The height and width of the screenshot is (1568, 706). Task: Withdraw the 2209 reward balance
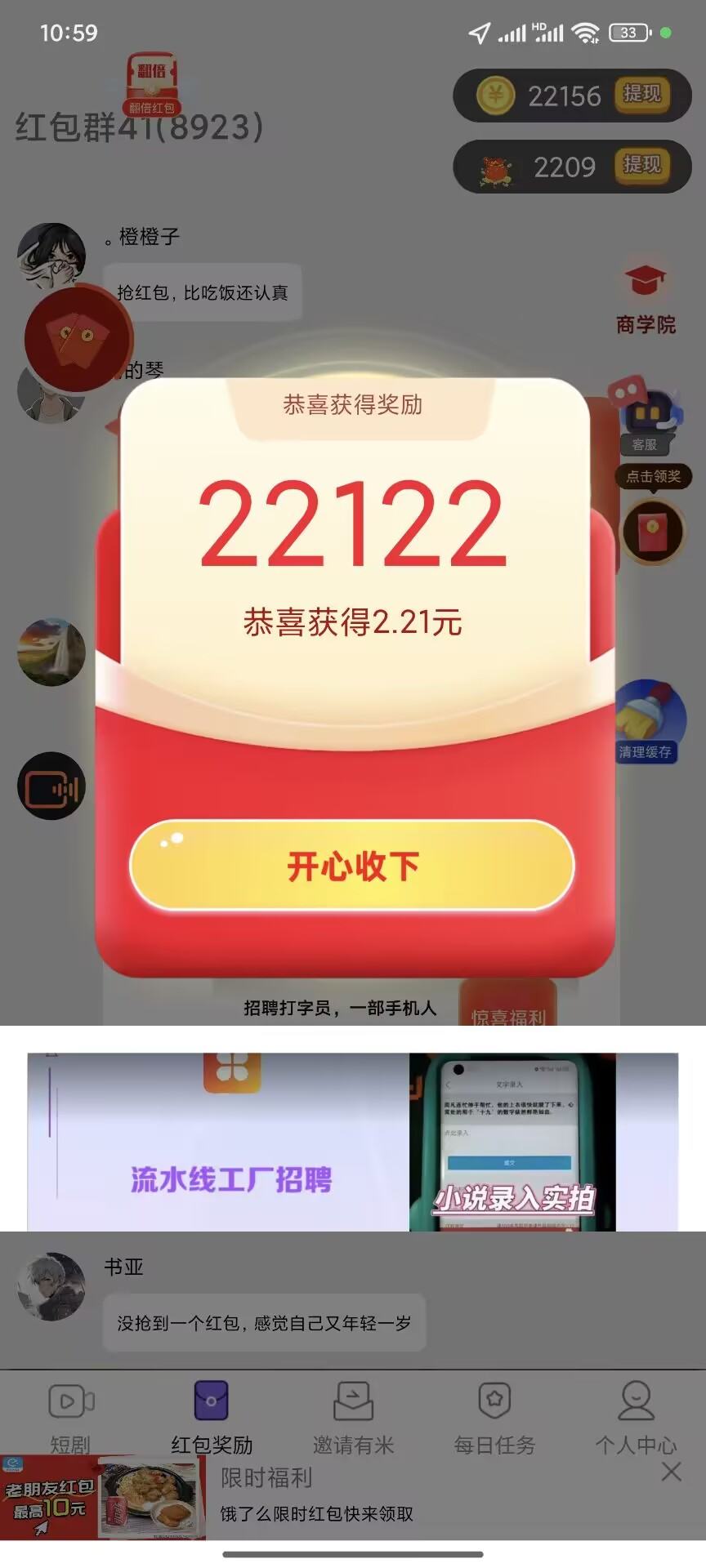point(641,166)
